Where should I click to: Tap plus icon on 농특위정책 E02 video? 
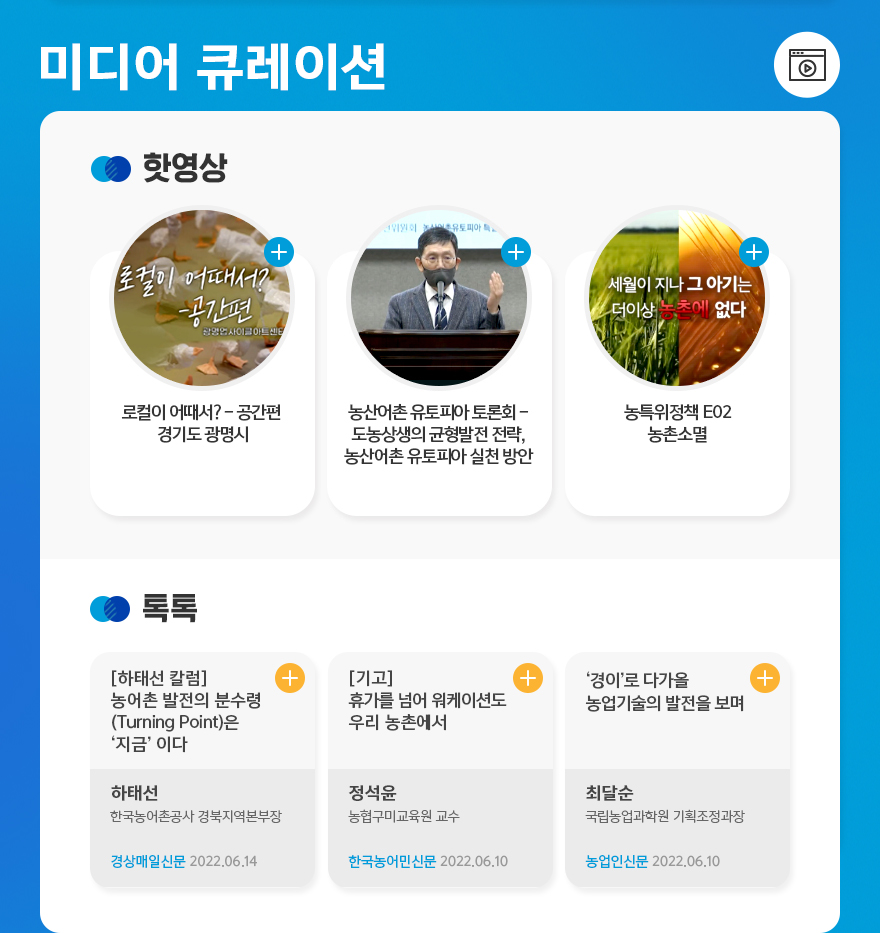point(753,252)
